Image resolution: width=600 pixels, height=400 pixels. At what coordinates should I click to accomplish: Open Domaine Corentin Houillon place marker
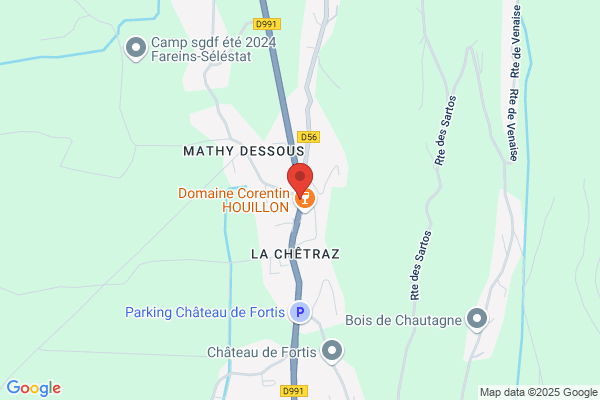307,200
